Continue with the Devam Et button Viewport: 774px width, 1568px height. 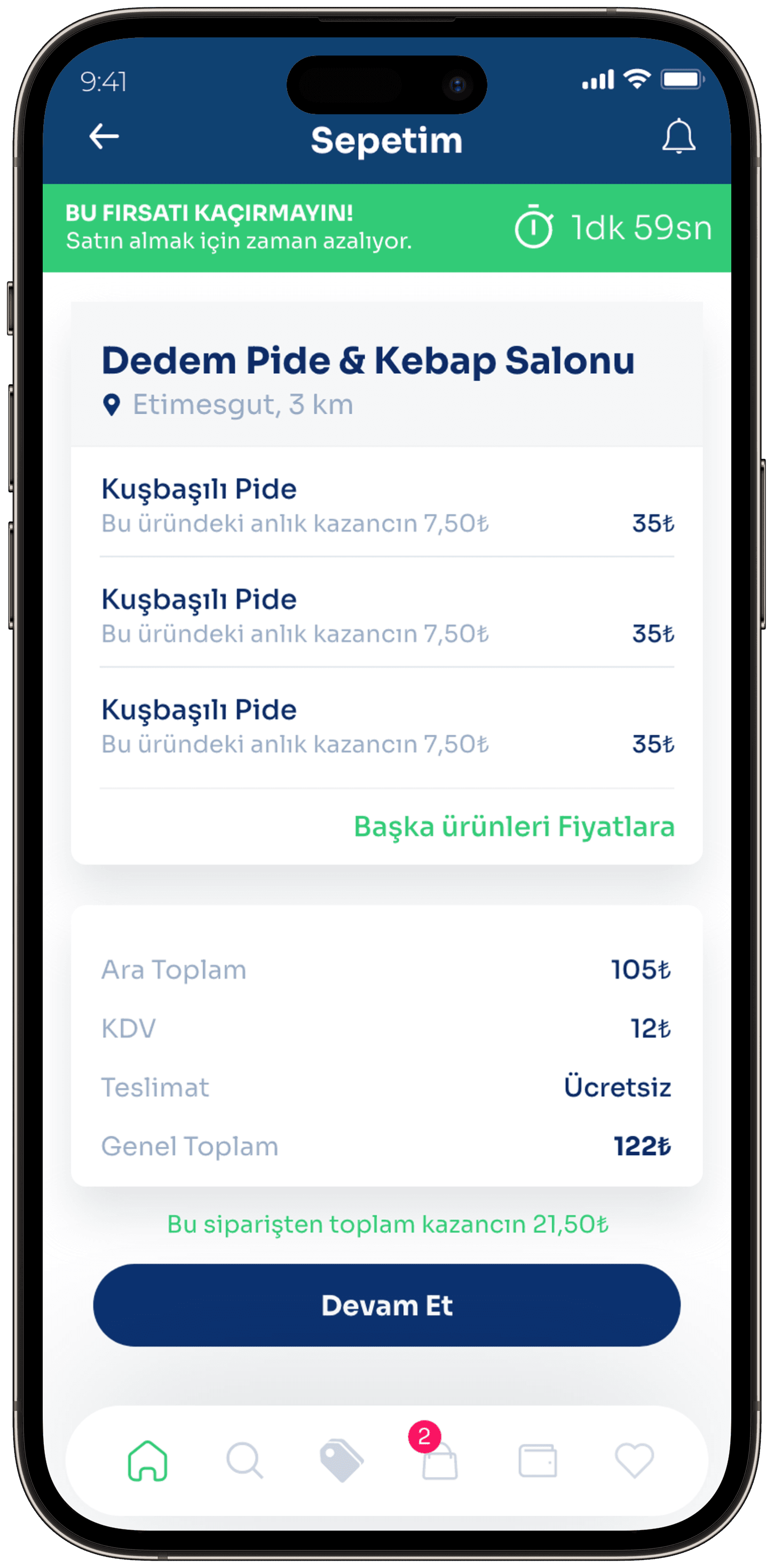(386, 1304)
